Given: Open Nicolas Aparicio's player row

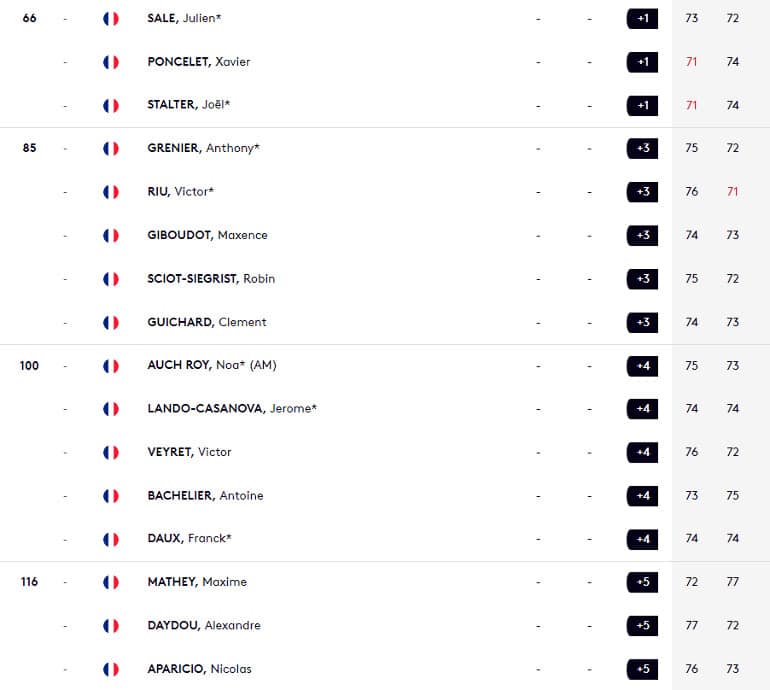Looking at the screenshot, I should 199,669.
